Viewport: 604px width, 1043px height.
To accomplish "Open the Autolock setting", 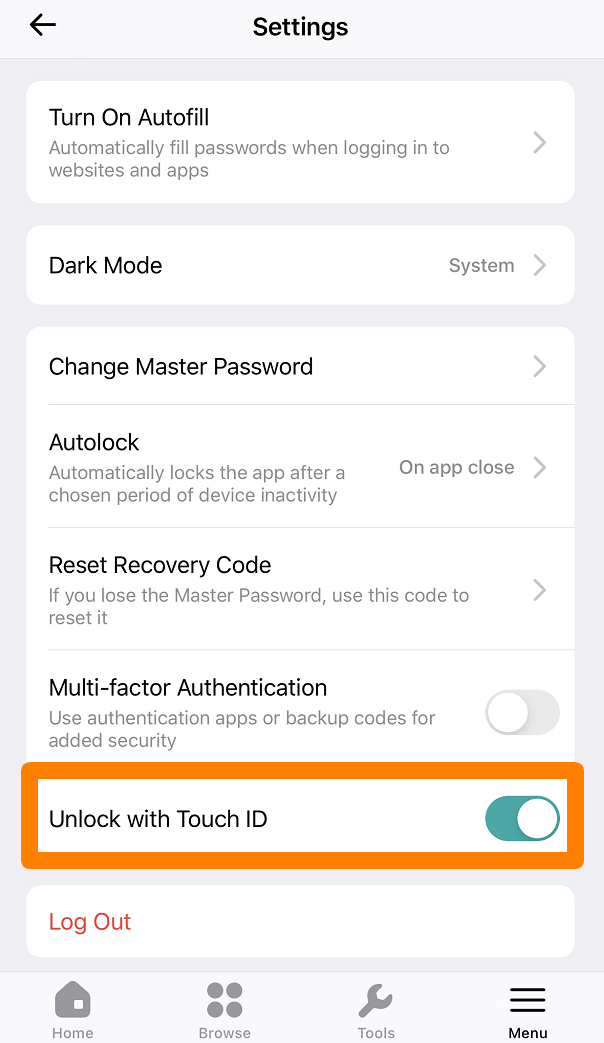I will pos(300,467).
